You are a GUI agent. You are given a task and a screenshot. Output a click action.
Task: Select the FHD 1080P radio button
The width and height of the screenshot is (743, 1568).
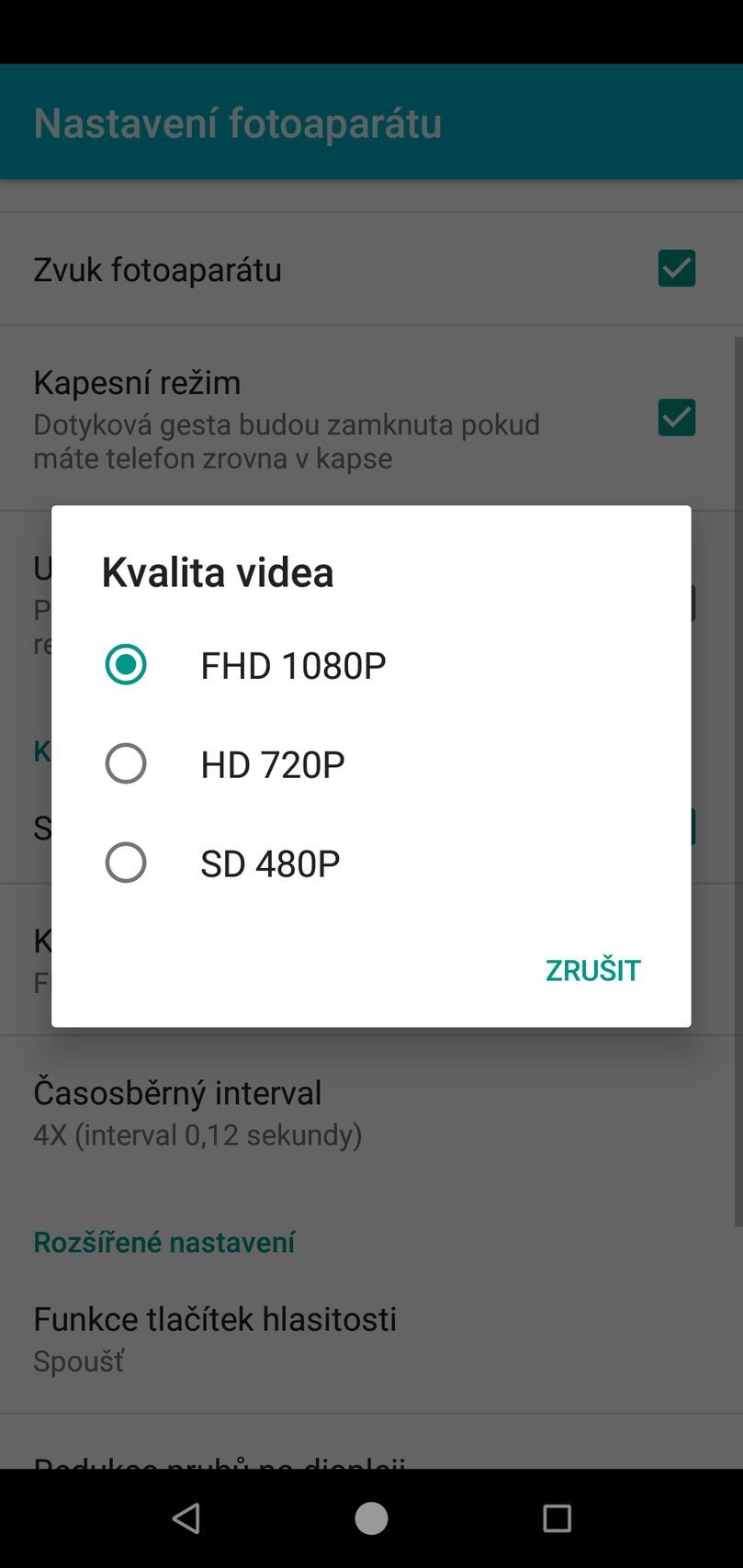(x=126, y=664)
